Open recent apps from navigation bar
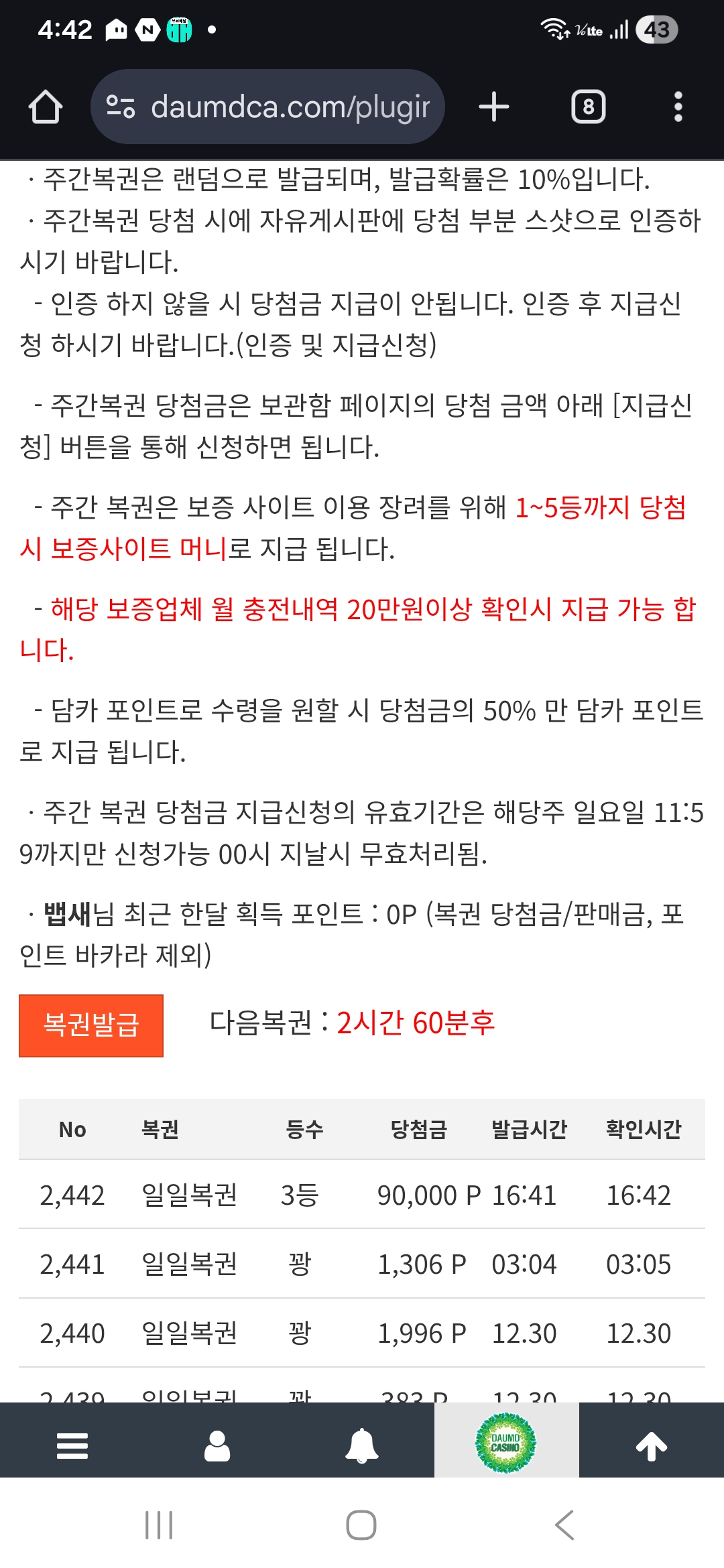 pos(159,1525)
